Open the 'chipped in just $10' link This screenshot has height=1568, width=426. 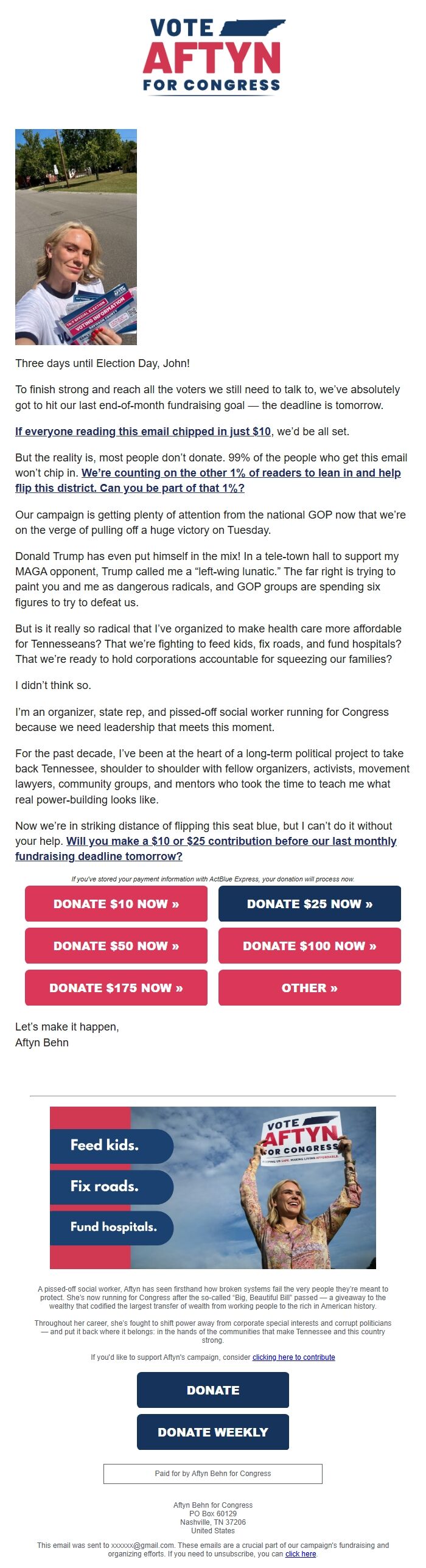[143, 432]
